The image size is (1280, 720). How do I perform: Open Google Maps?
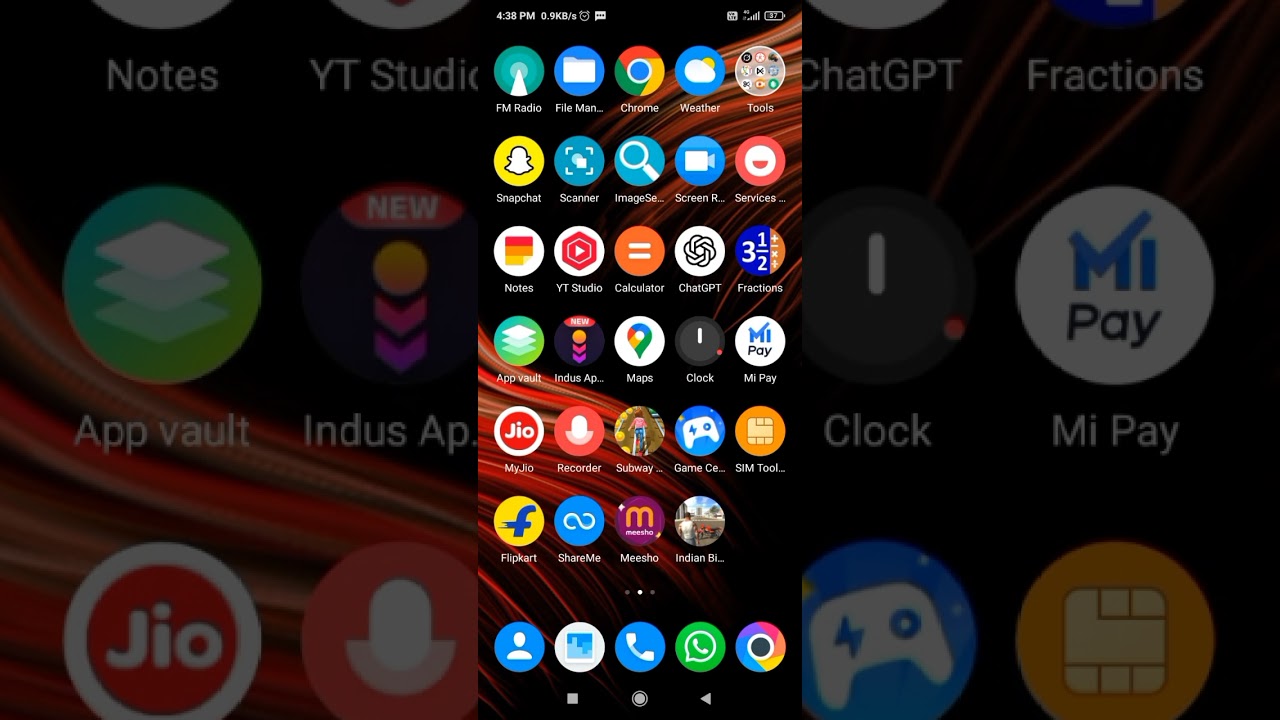tap(639, 342)
